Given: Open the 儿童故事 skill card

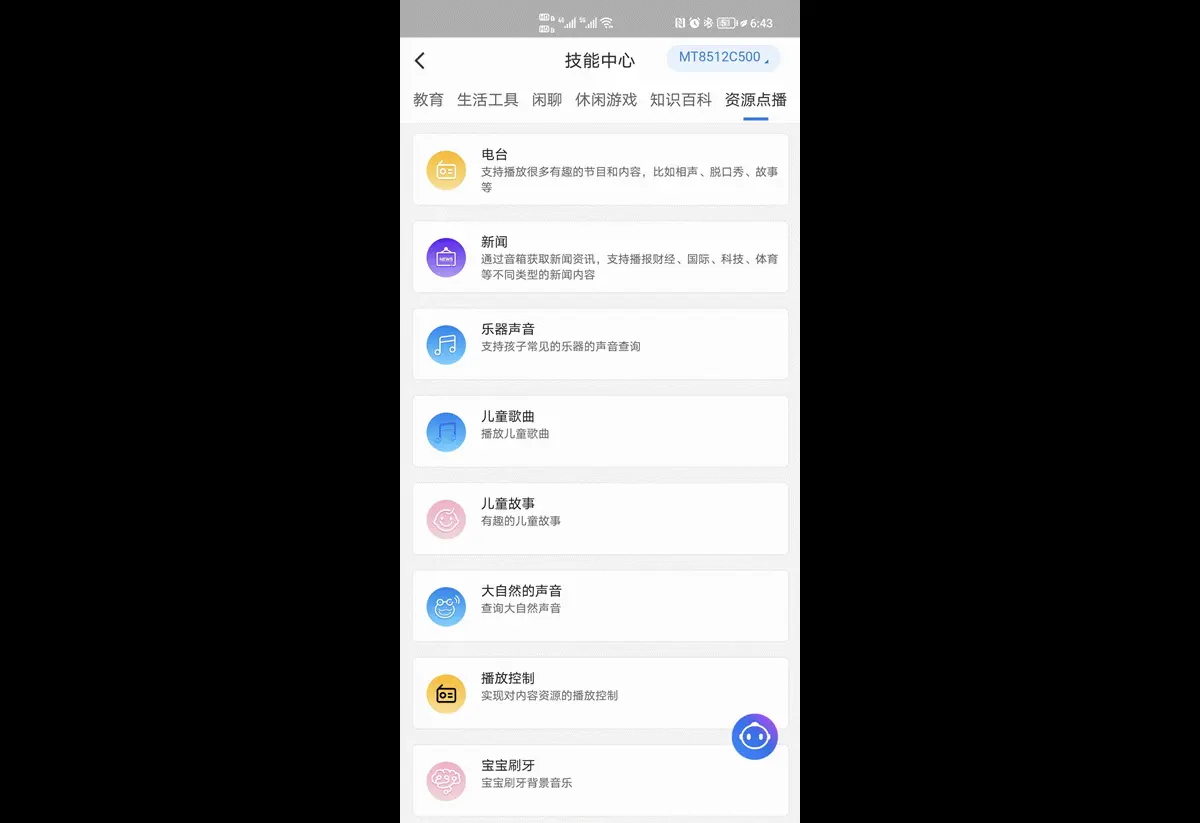Looking at the screenshot, I should [600, 519].
